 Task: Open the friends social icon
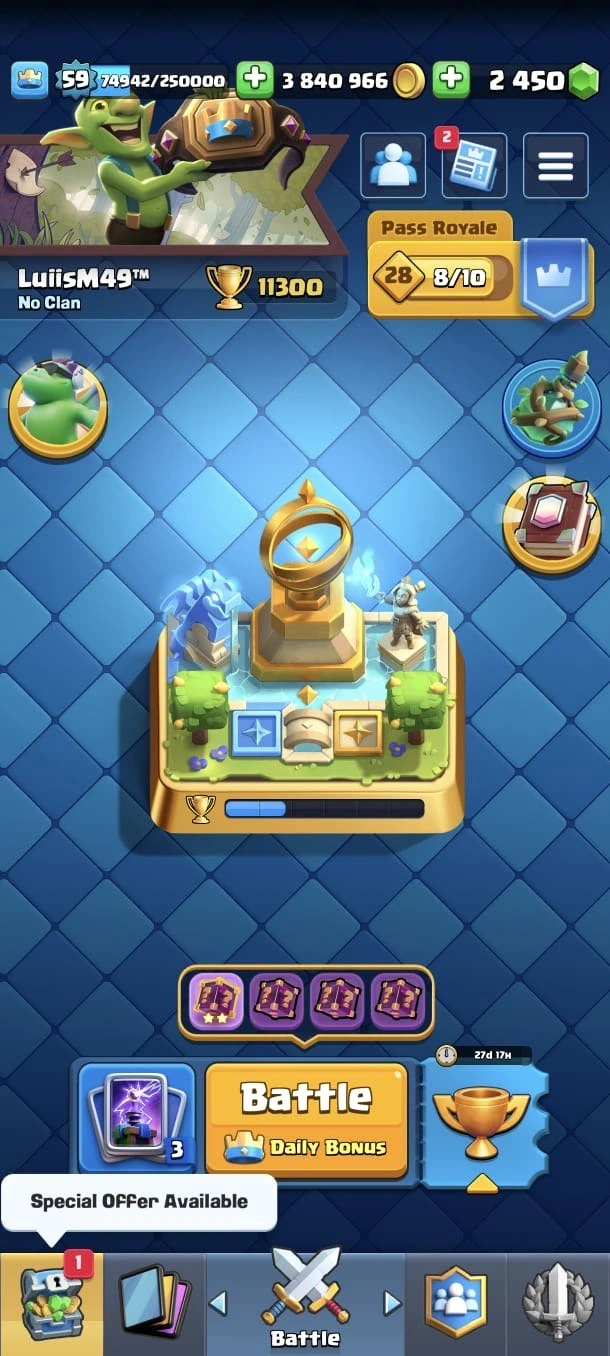tap(392, 166)
